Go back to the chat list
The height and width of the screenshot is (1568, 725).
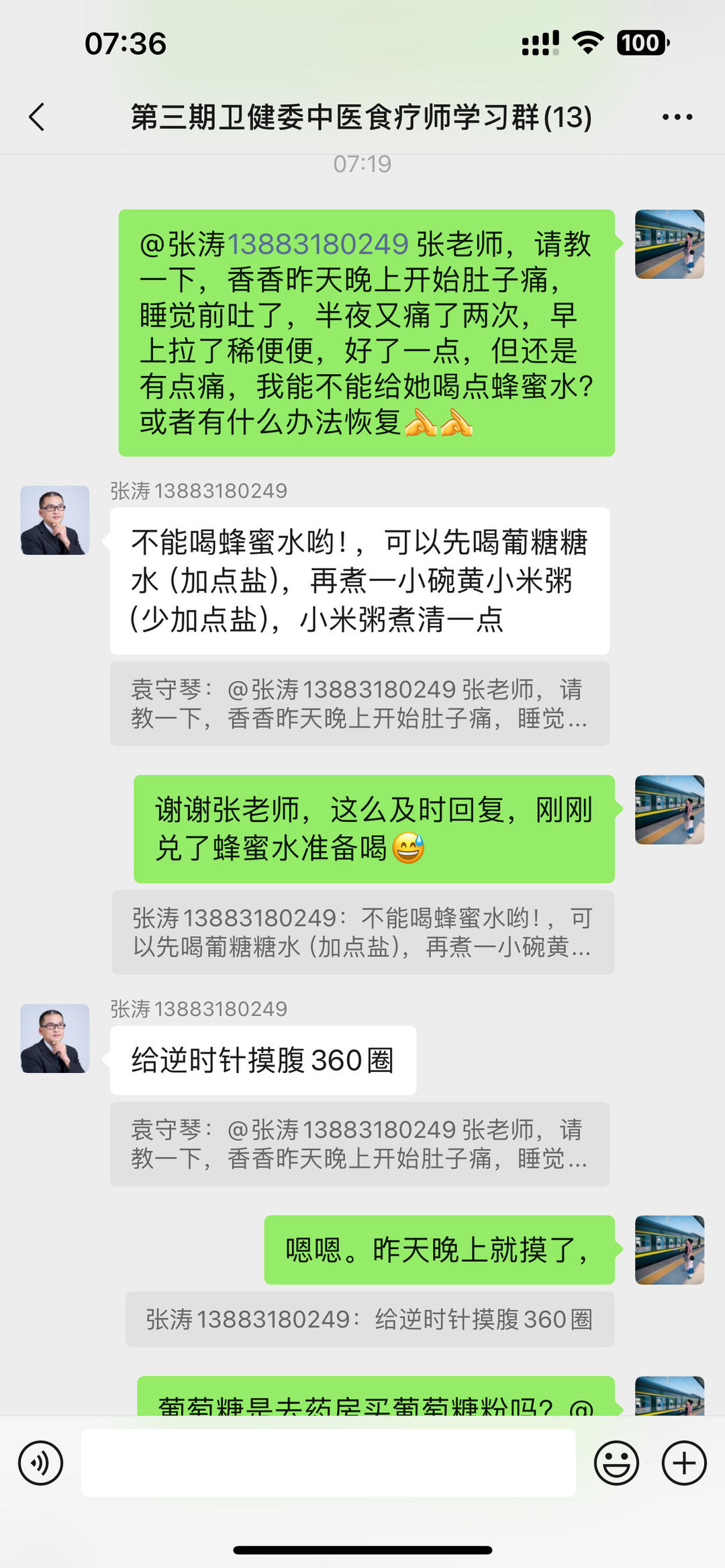[38, 117]
